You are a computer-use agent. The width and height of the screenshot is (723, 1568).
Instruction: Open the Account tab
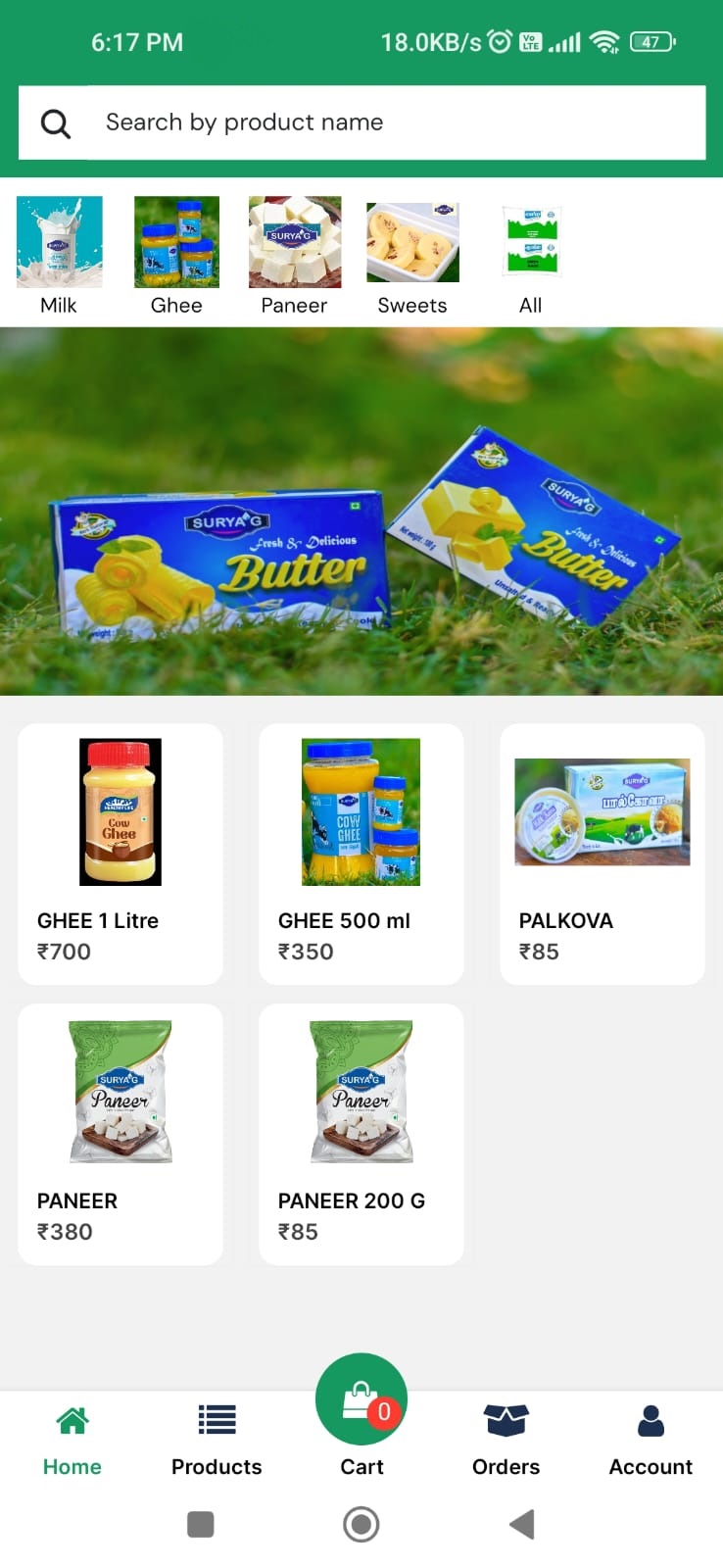tap(651, 1439)
